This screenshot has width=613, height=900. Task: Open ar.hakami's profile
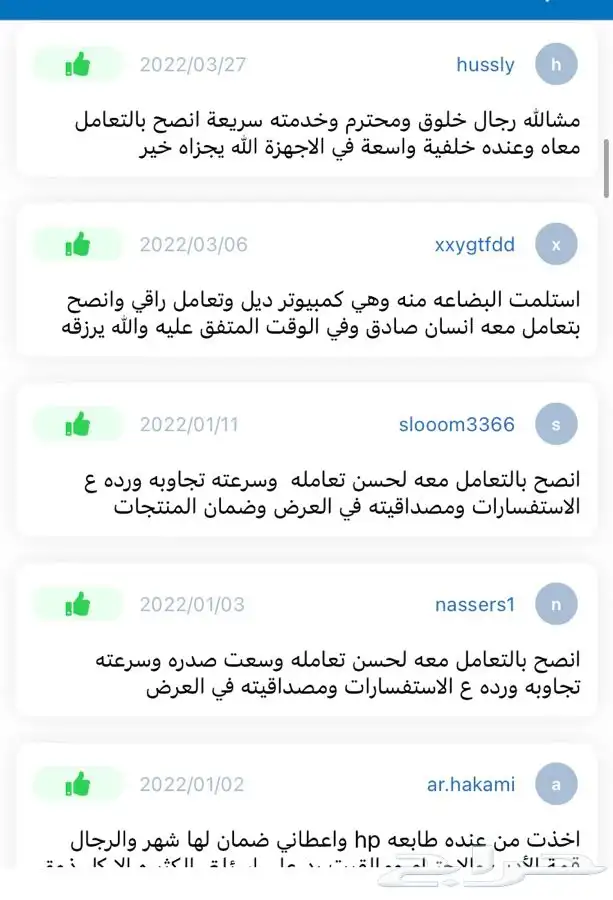471,785
